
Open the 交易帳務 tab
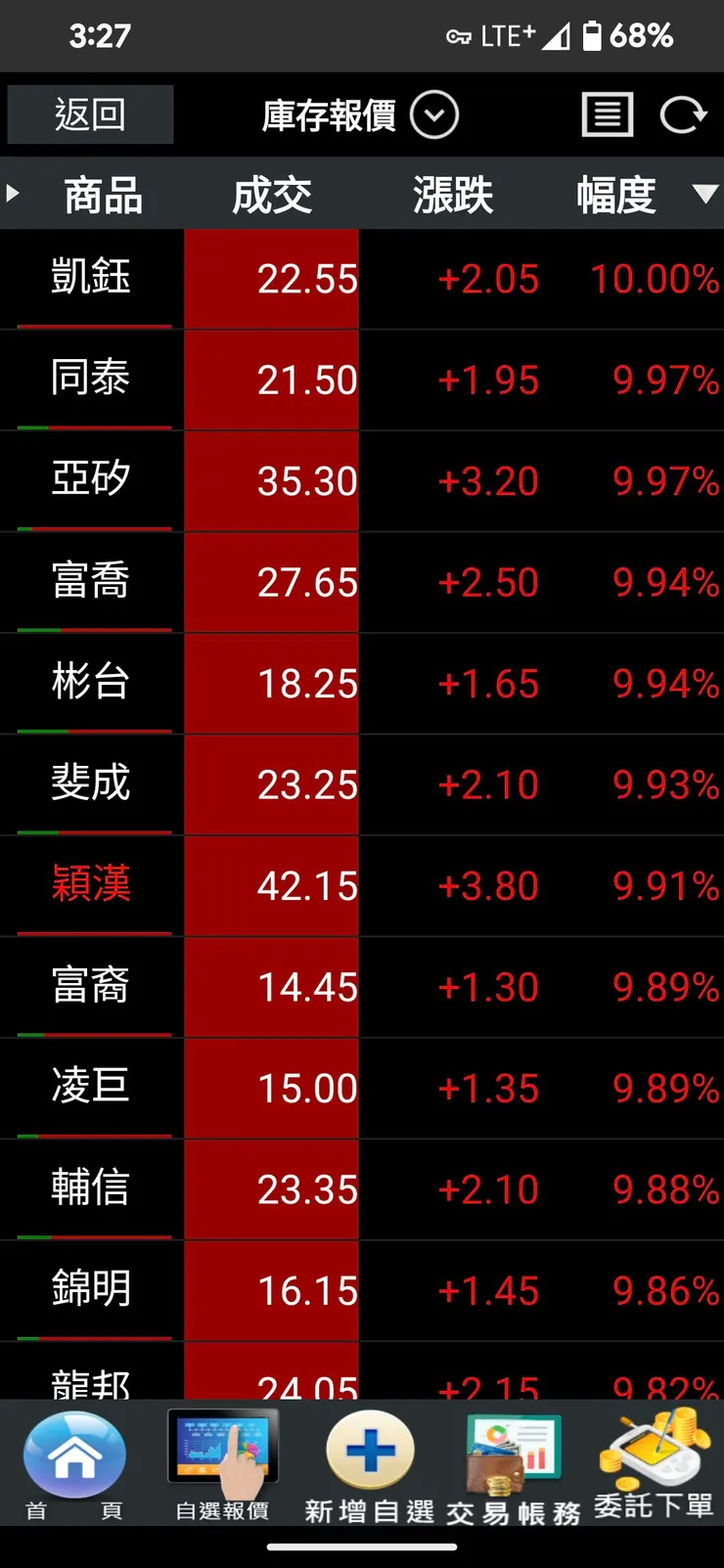click(x=513, y=1464)
